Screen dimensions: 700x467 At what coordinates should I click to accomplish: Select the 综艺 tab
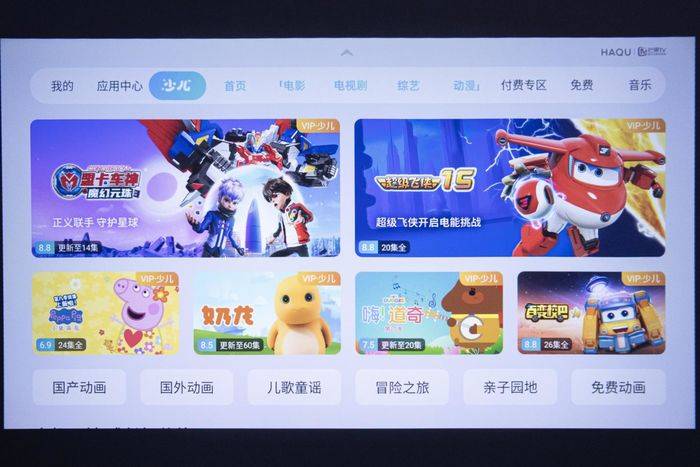click(x=408, y=86)
